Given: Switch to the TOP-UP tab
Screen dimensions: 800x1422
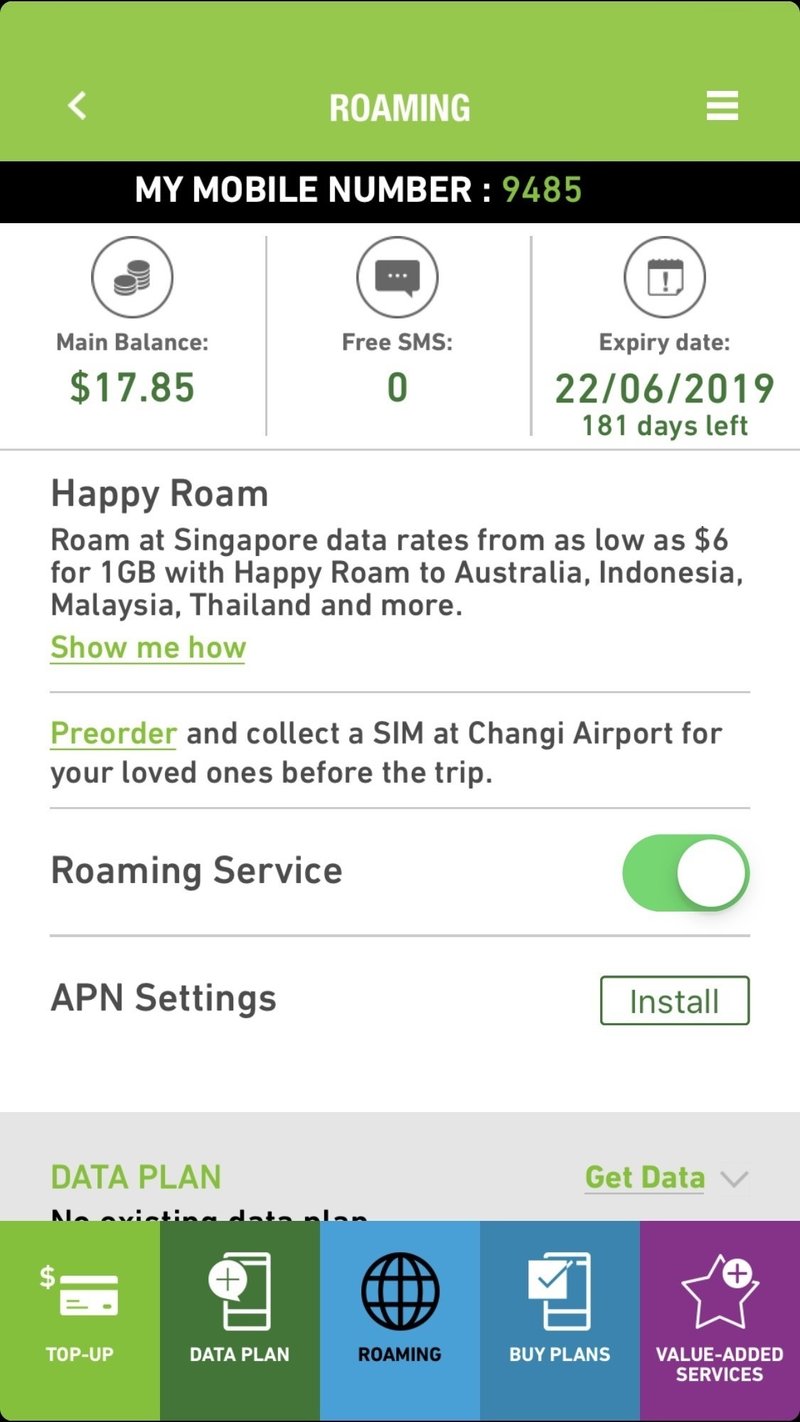Looking at the screenshot, I should coord(80,1320).
